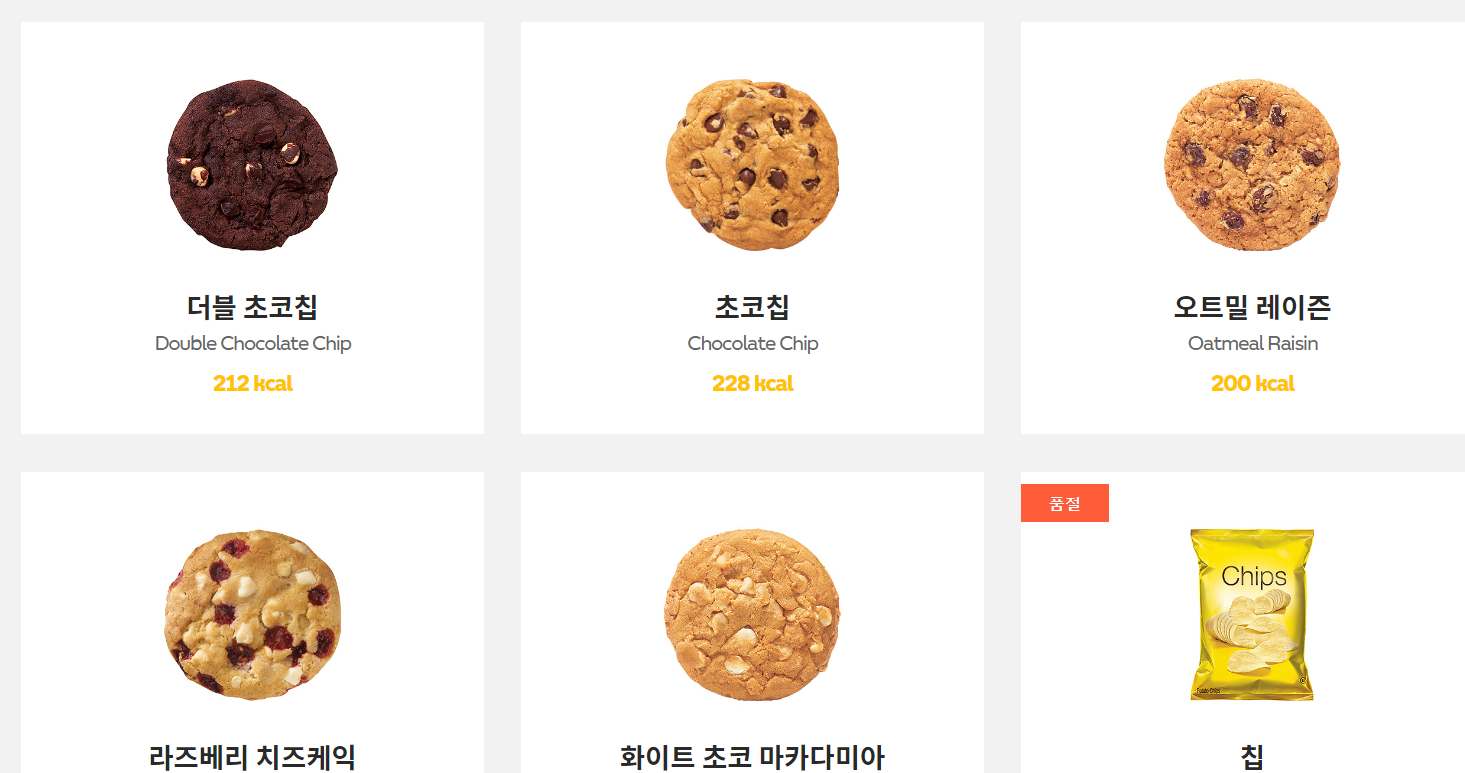Open the 더블 초코칩 Double Chocolate Chip card
The image size is (1465, 773).
[252, 228]
